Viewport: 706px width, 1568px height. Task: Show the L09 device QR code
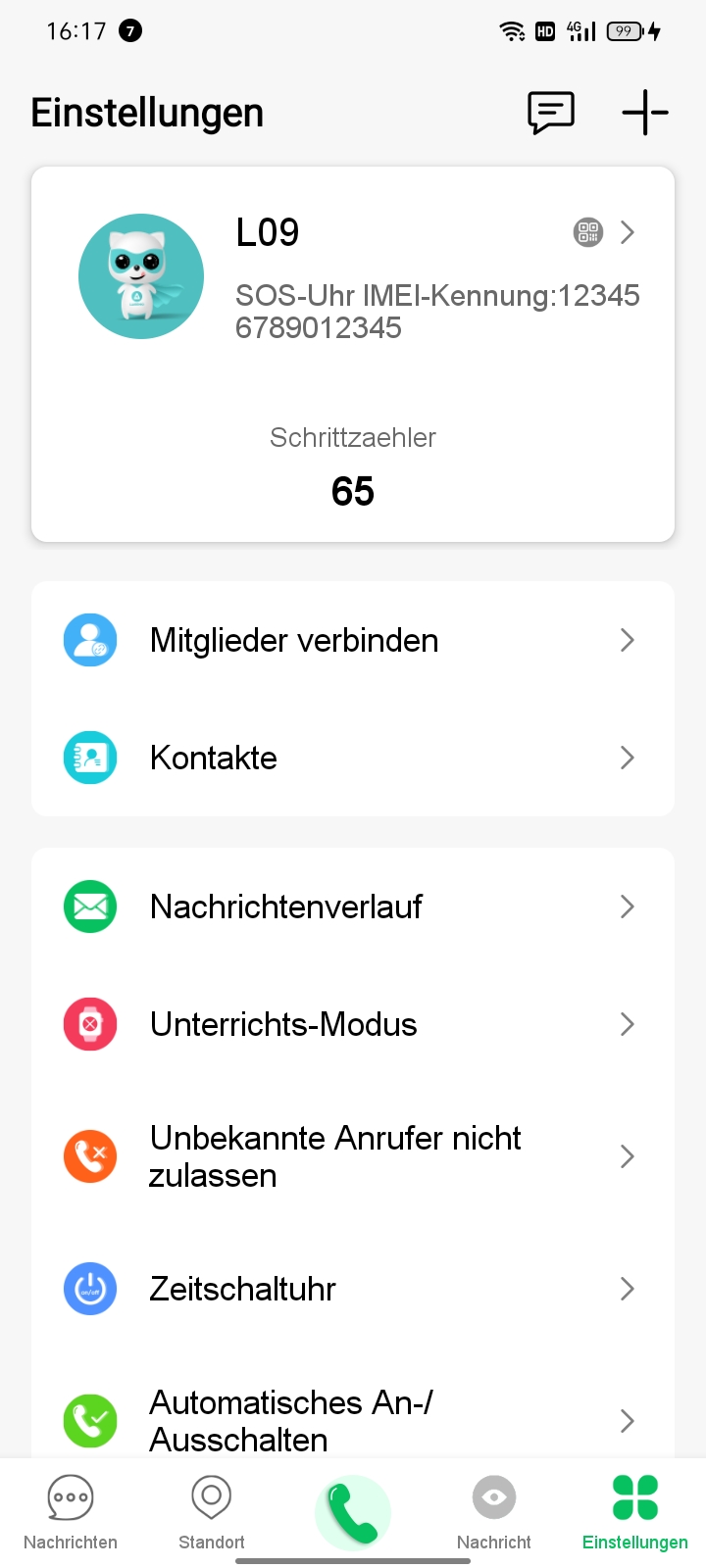tap(588, 232)
